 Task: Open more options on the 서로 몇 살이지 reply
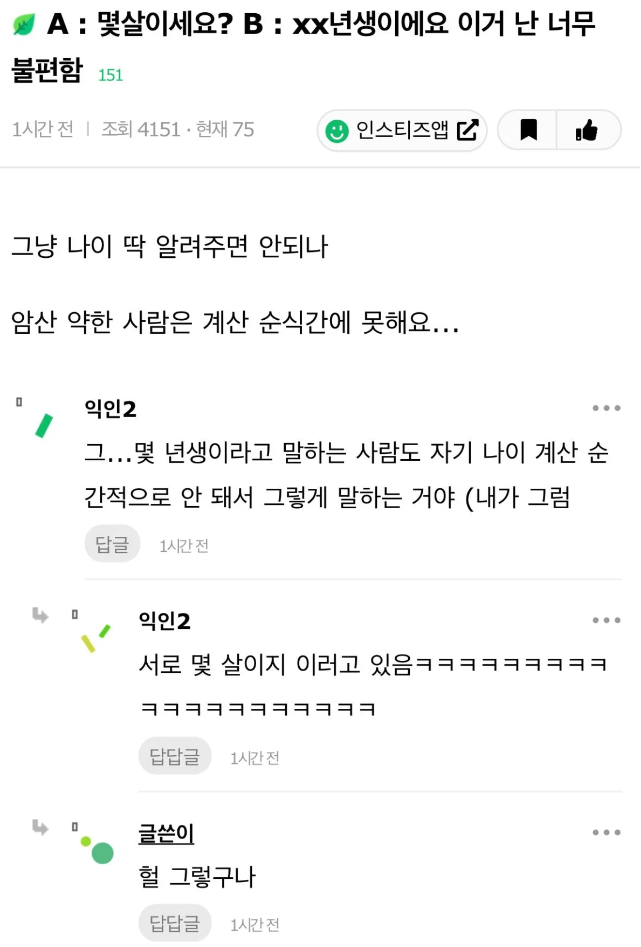click(606, 620)
